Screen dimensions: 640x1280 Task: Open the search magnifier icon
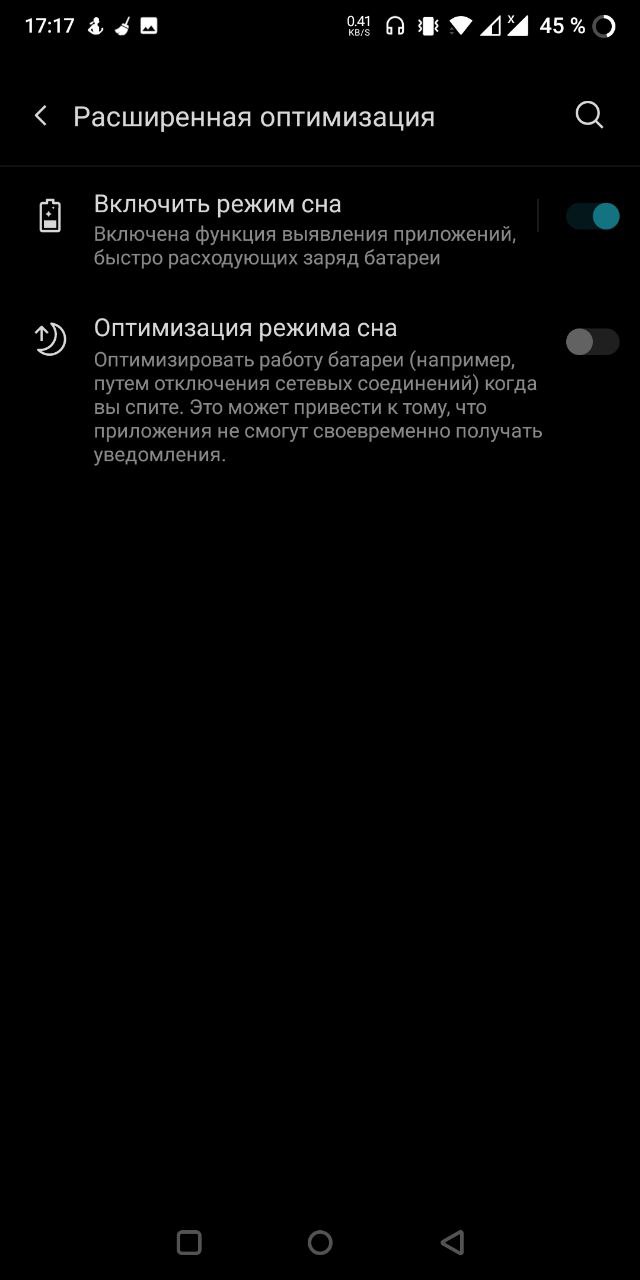click(x=590, y=116)
